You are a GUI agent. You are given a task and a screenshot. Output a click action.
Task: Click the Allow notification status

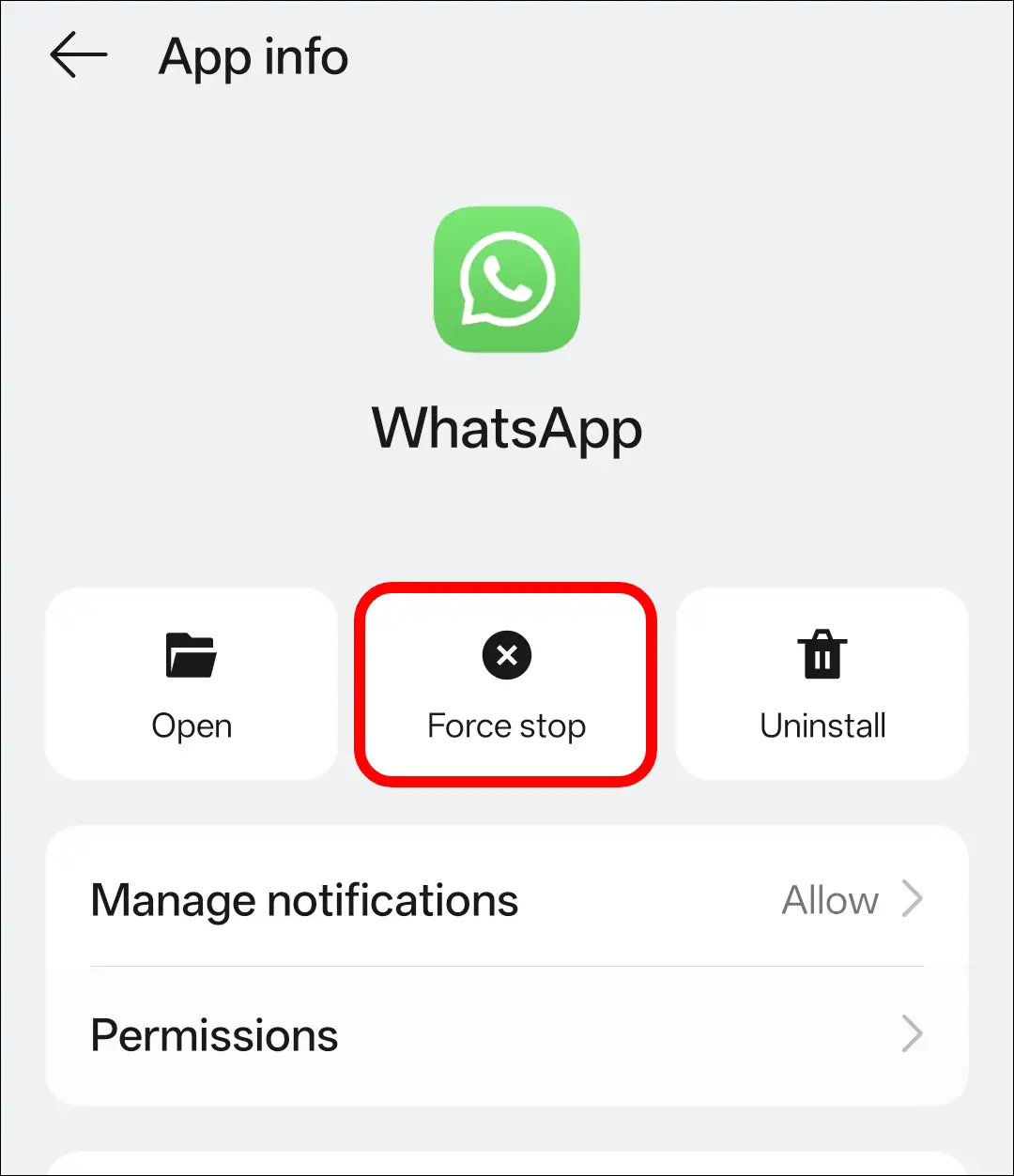coord(829,899)
